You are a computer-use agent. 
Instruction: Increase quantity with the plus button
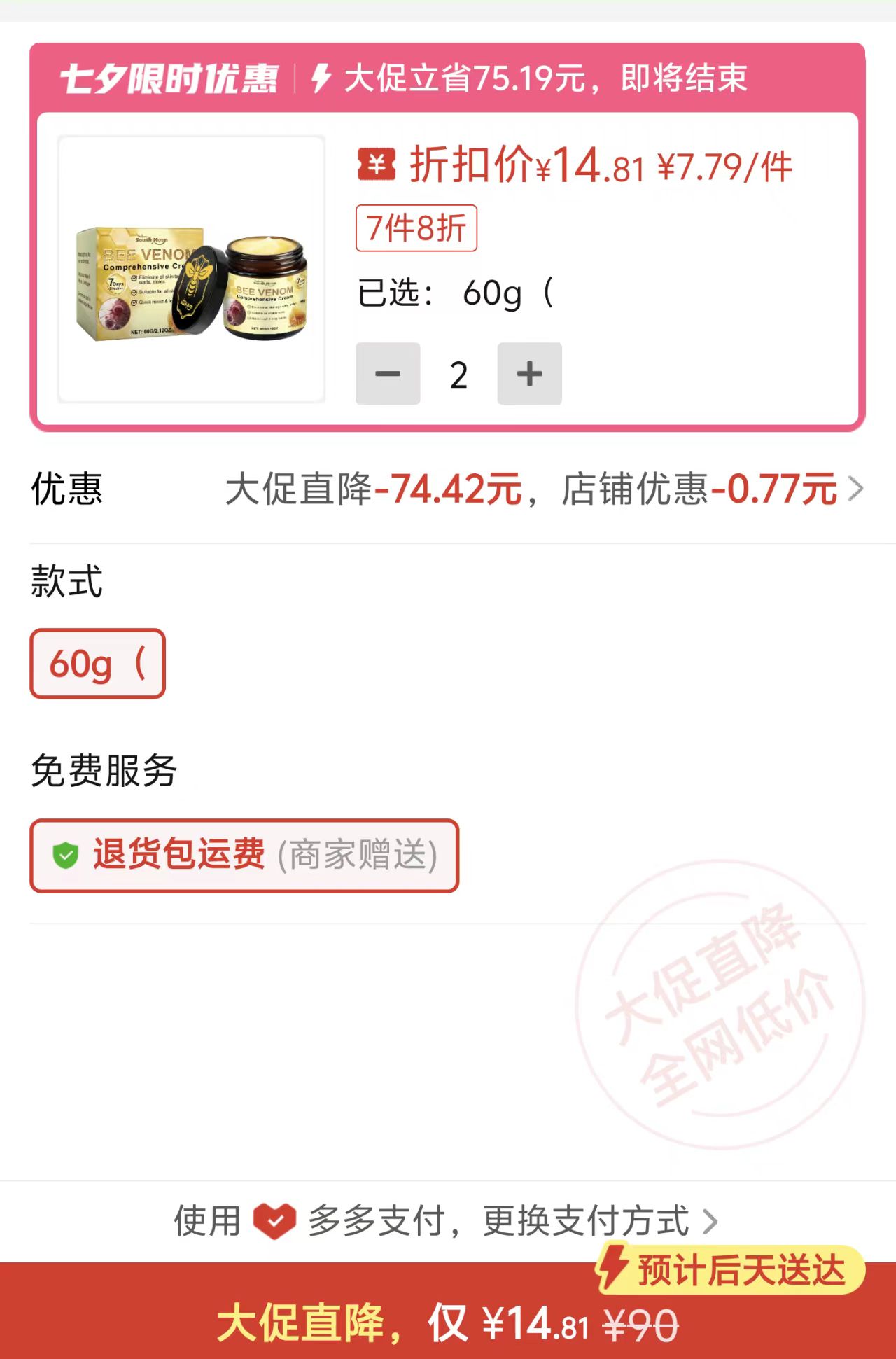coord(529,373)
